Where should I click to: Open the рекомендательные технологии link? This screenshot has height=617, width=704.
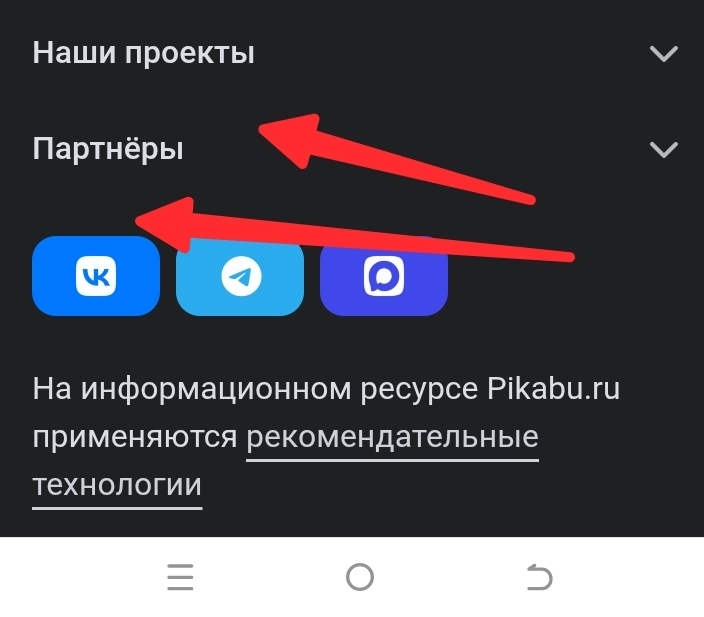tap(392, 438)
